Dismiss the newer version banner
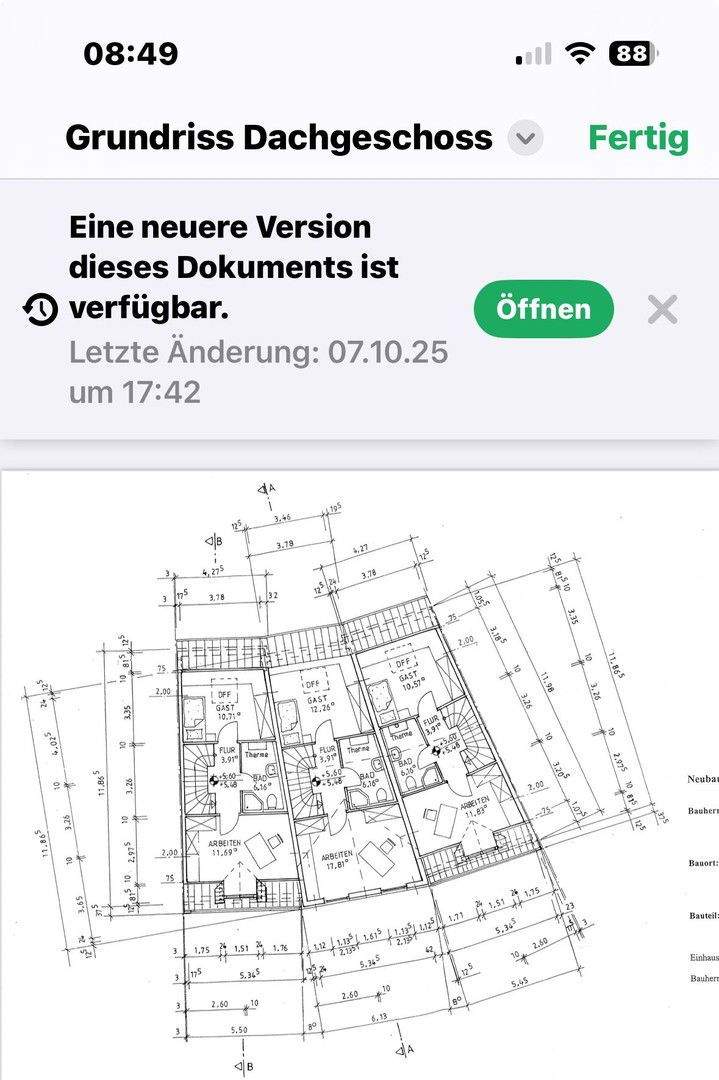 [x=662, y=309]
